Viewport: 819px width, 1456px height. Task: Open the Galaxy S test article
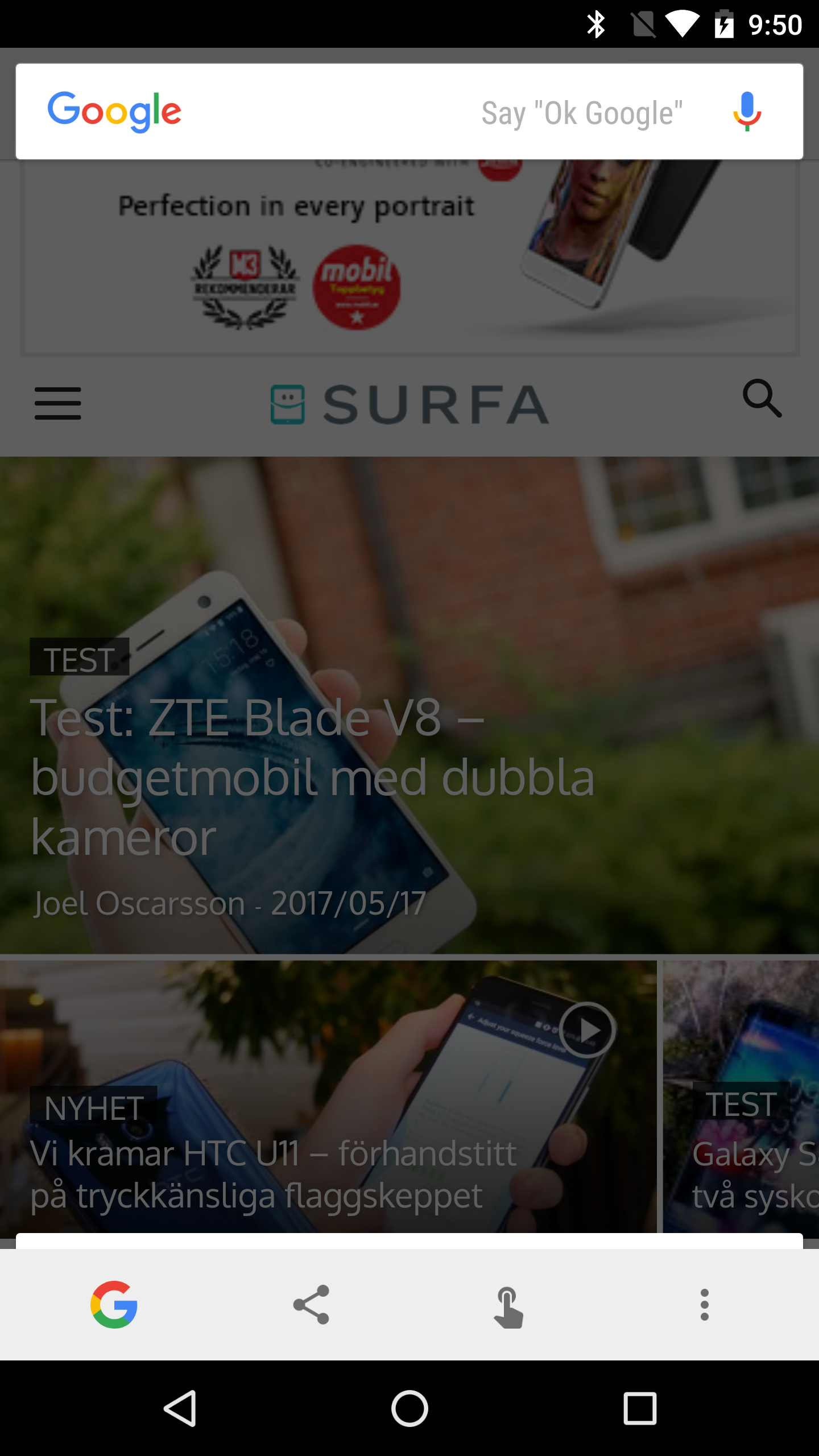click(751, 1155)
